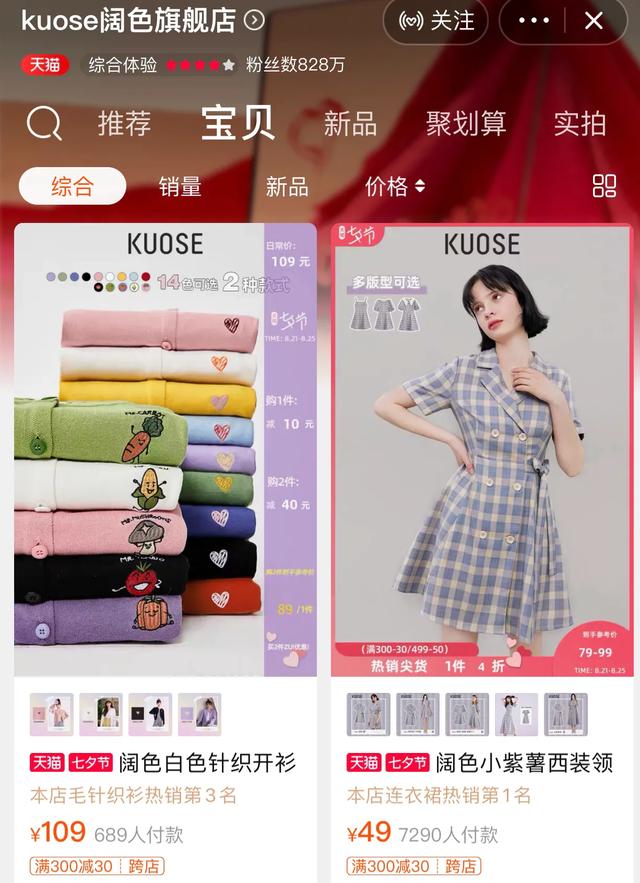Viewport: 640px width, 883px height.
Task: Switch to the 推荐 tab
Action: tap(125, 124)
